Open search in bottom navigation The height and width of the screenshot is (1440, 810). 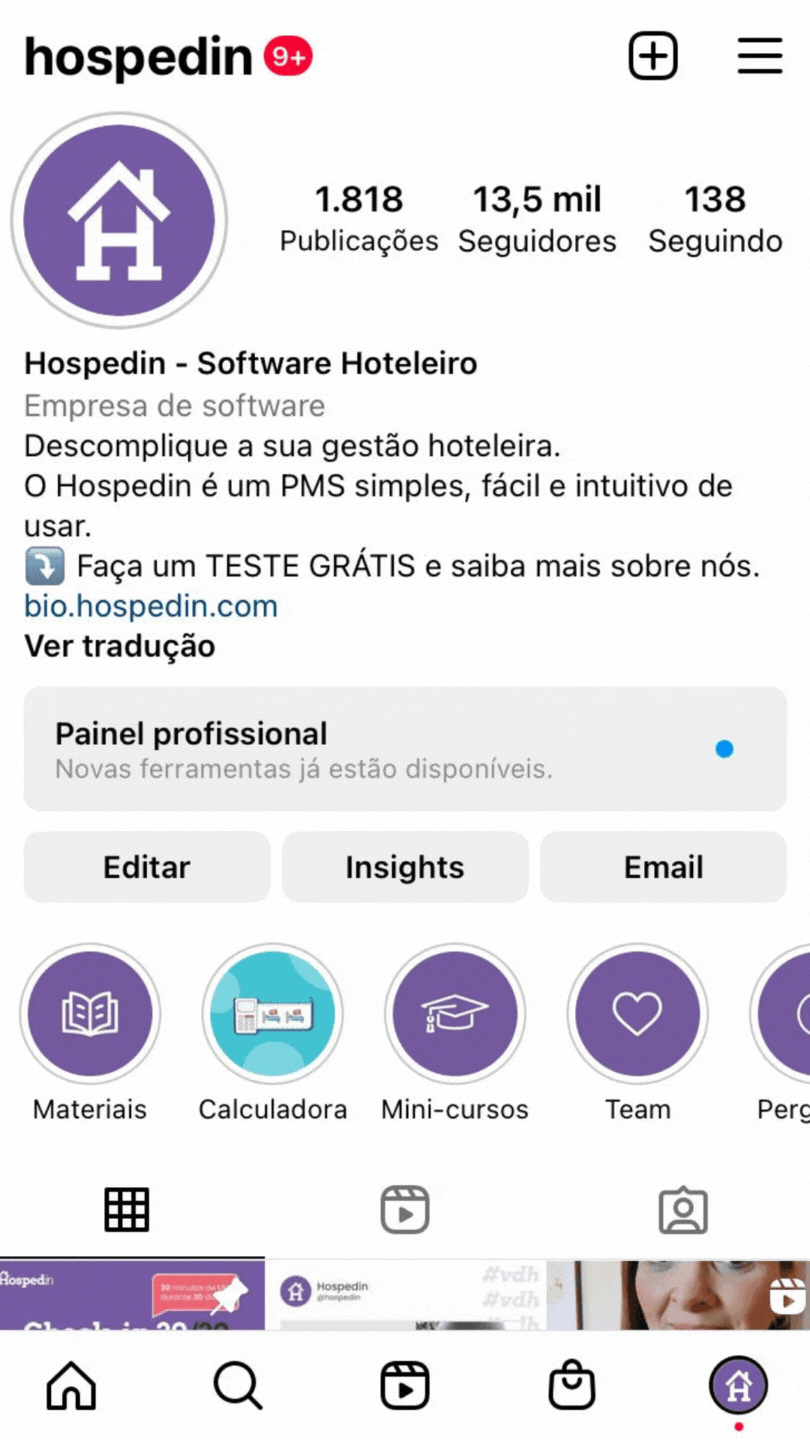pos(238,1387)
